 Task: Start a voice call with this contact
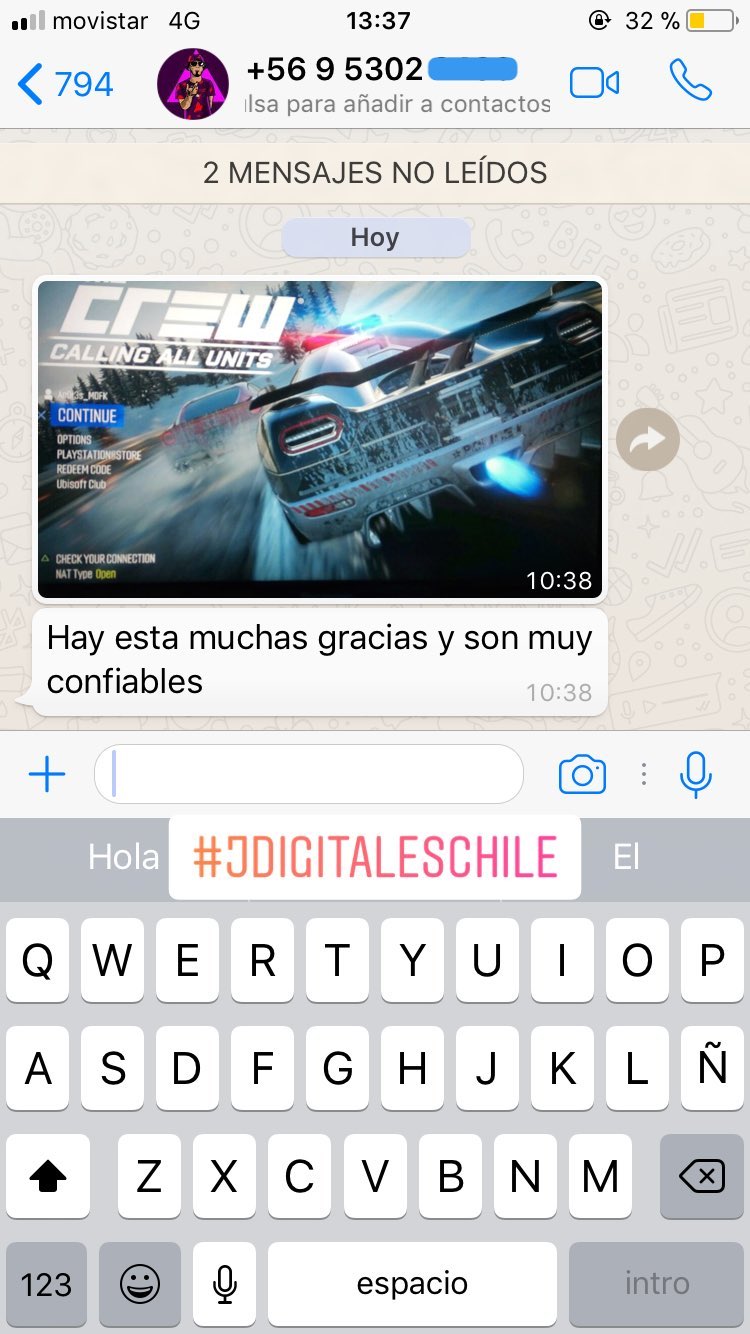[x=690, y=81]
